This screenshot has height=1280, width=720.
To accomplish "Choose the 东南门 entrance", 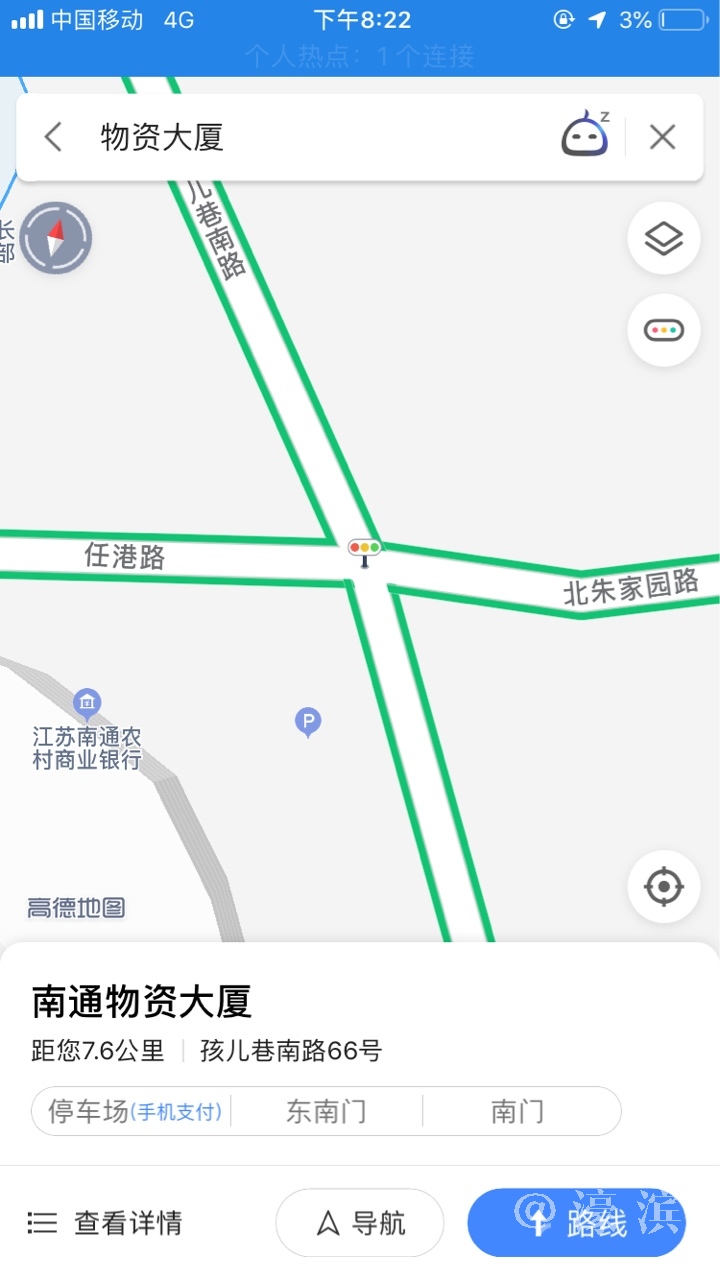I will tap(326, 1111).
